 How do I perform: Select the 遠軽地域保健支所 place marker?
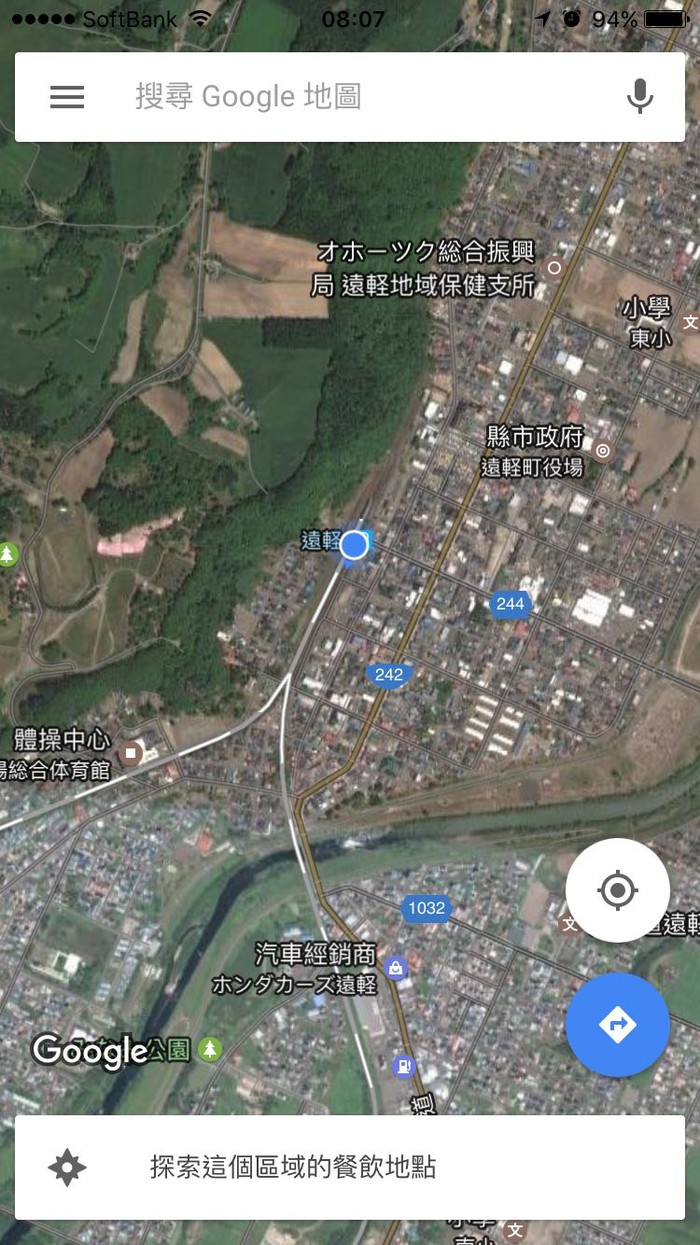click(554, 268)
